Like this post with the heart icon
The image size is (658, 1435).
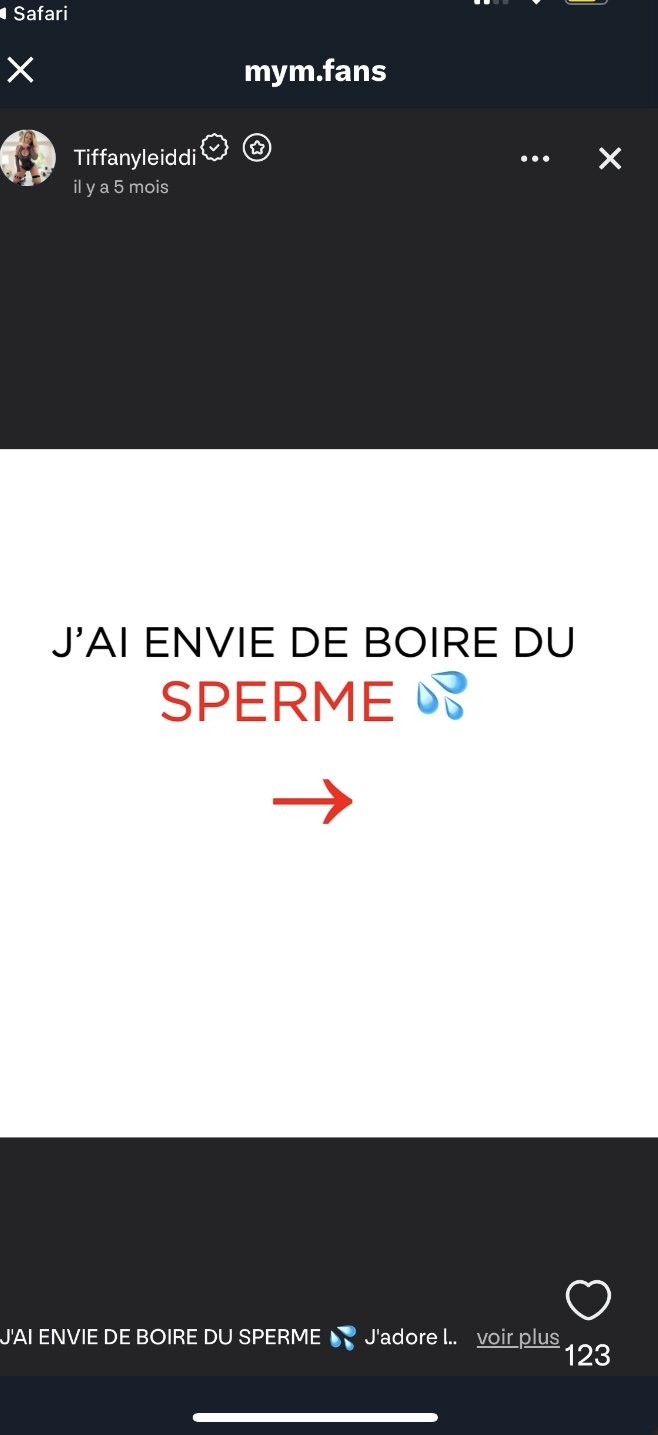(588, 1300)
